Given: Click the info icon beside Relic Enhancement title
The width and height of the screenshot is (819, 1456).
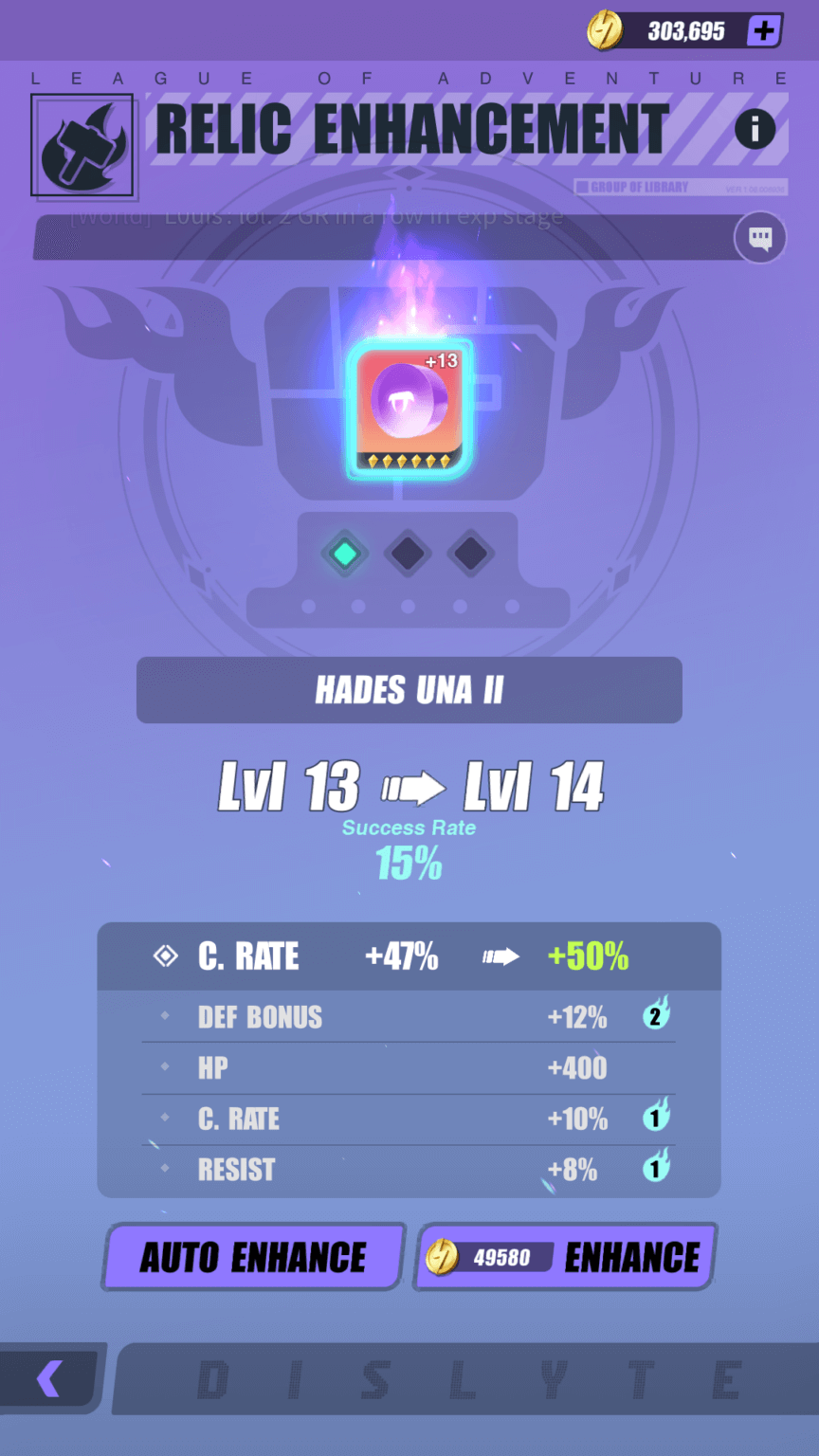Looking at the screenshot, I should point(755,129).
